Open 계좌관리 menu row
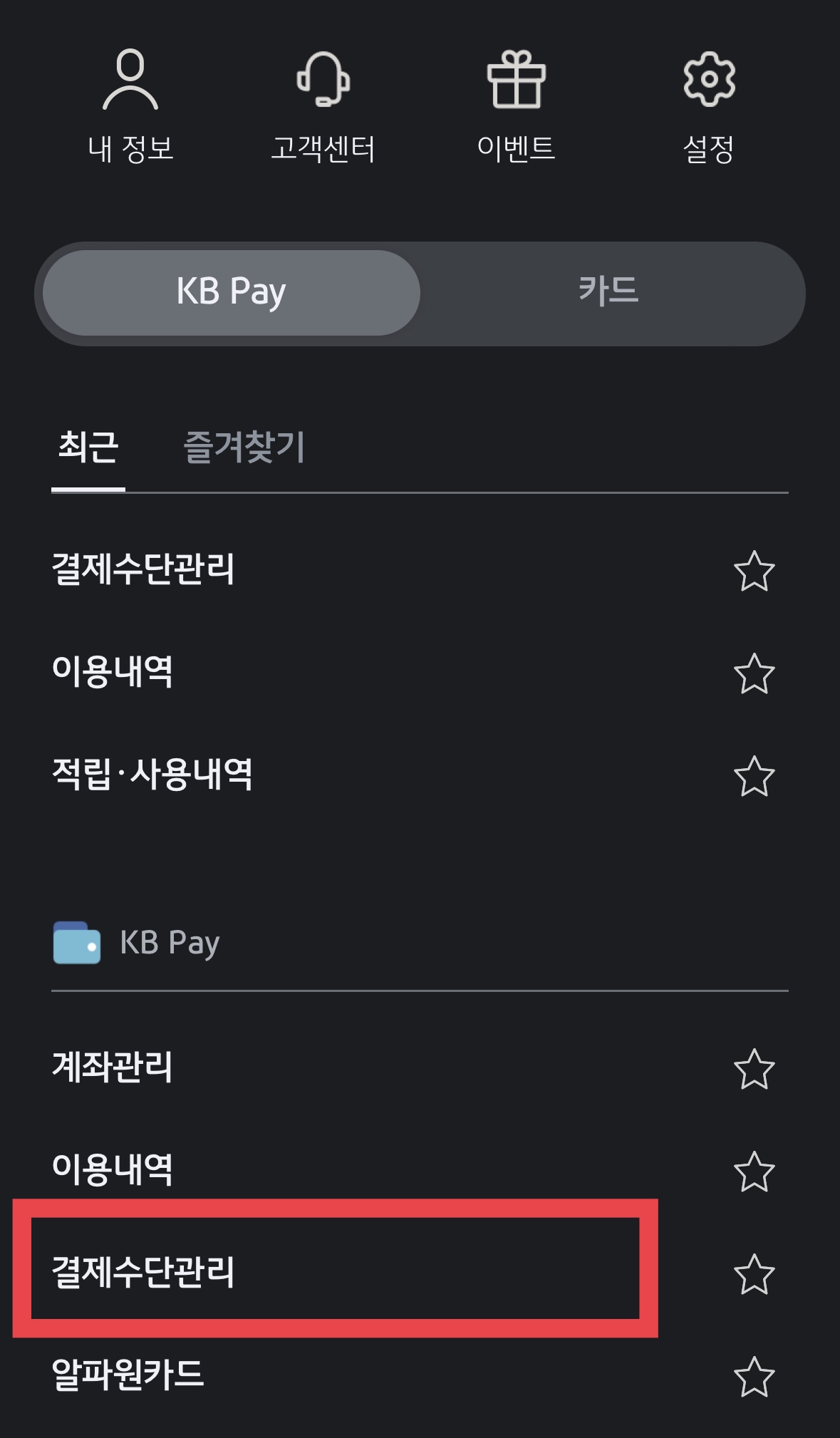The image size is (840, 1438). (113, 1067)
